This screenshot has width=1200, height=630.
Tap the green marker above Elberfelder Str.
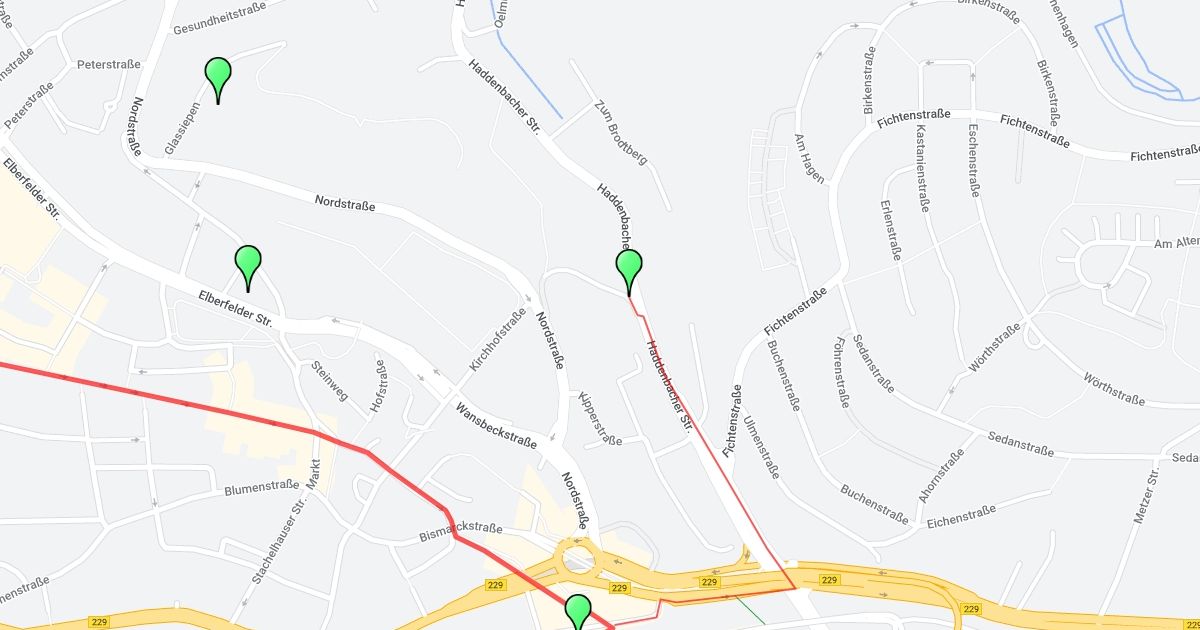[x=248, y=262]
